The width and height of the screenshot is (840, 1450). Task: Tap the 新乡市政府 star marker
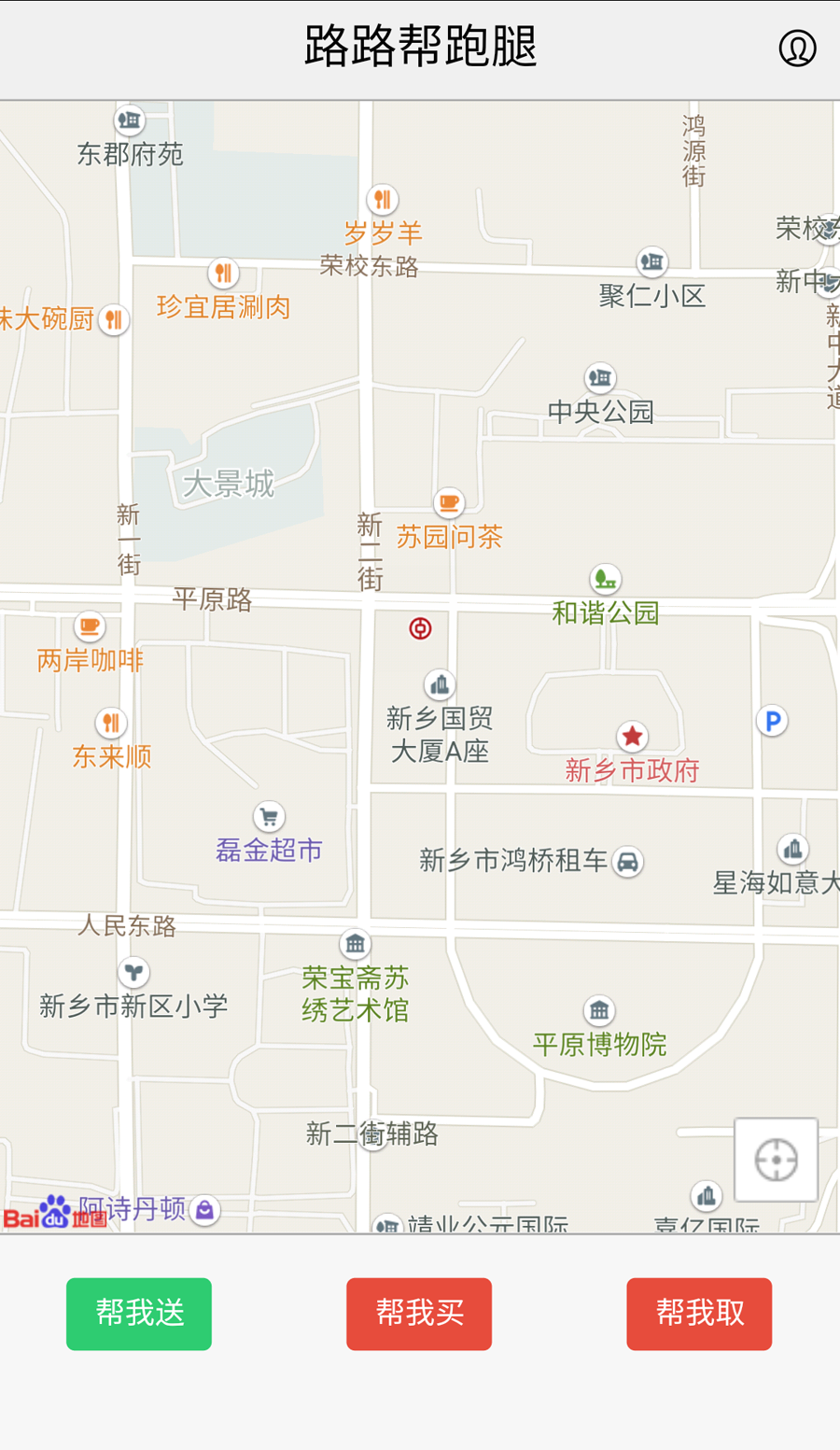(632, 737)
